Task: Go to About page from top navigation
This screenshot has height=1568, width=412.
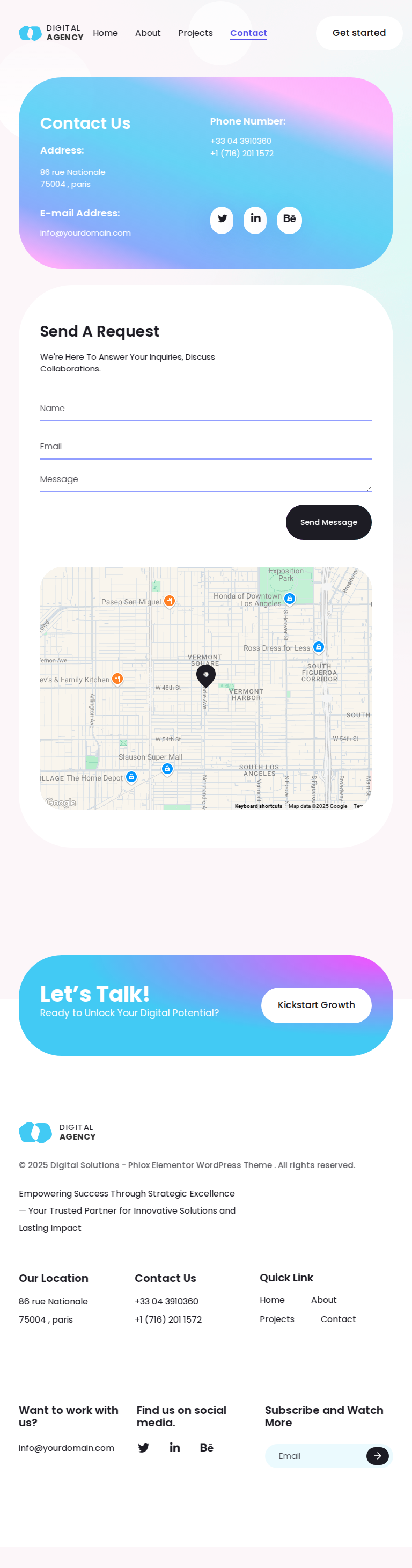Action: [148, 33]
